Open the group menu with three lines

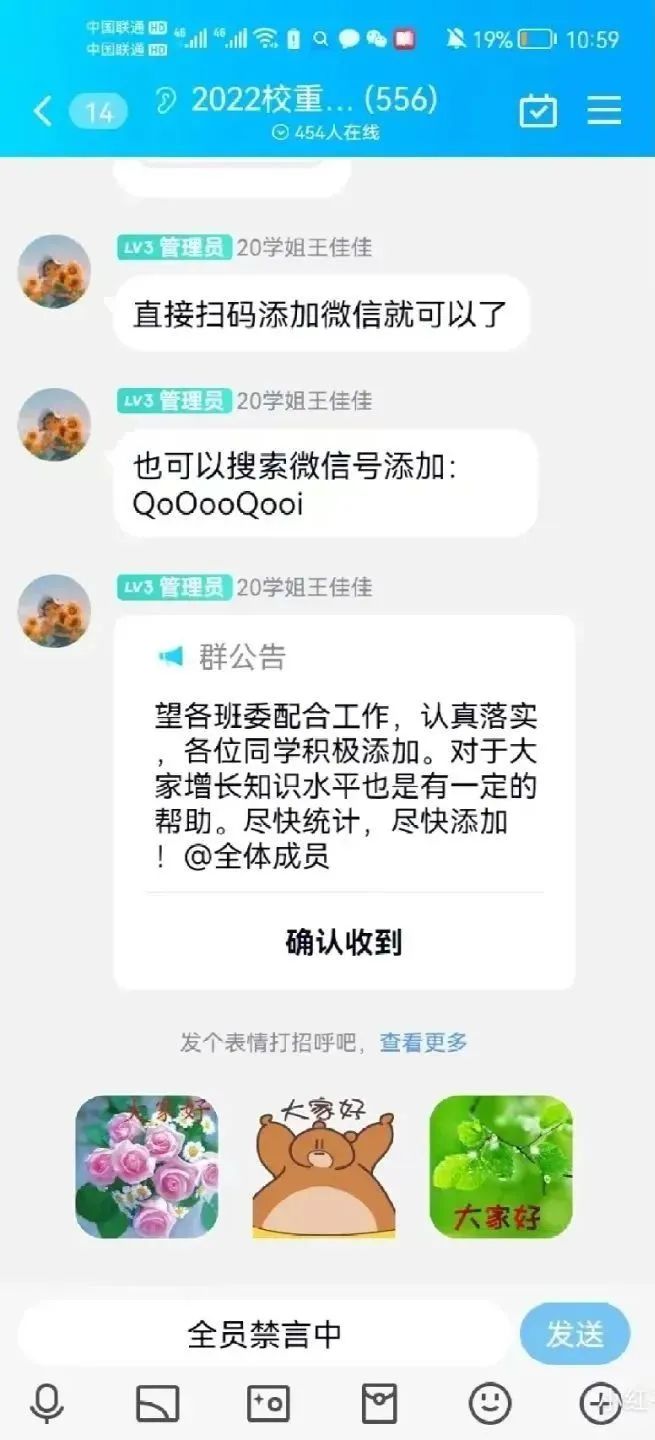(604, 110)
